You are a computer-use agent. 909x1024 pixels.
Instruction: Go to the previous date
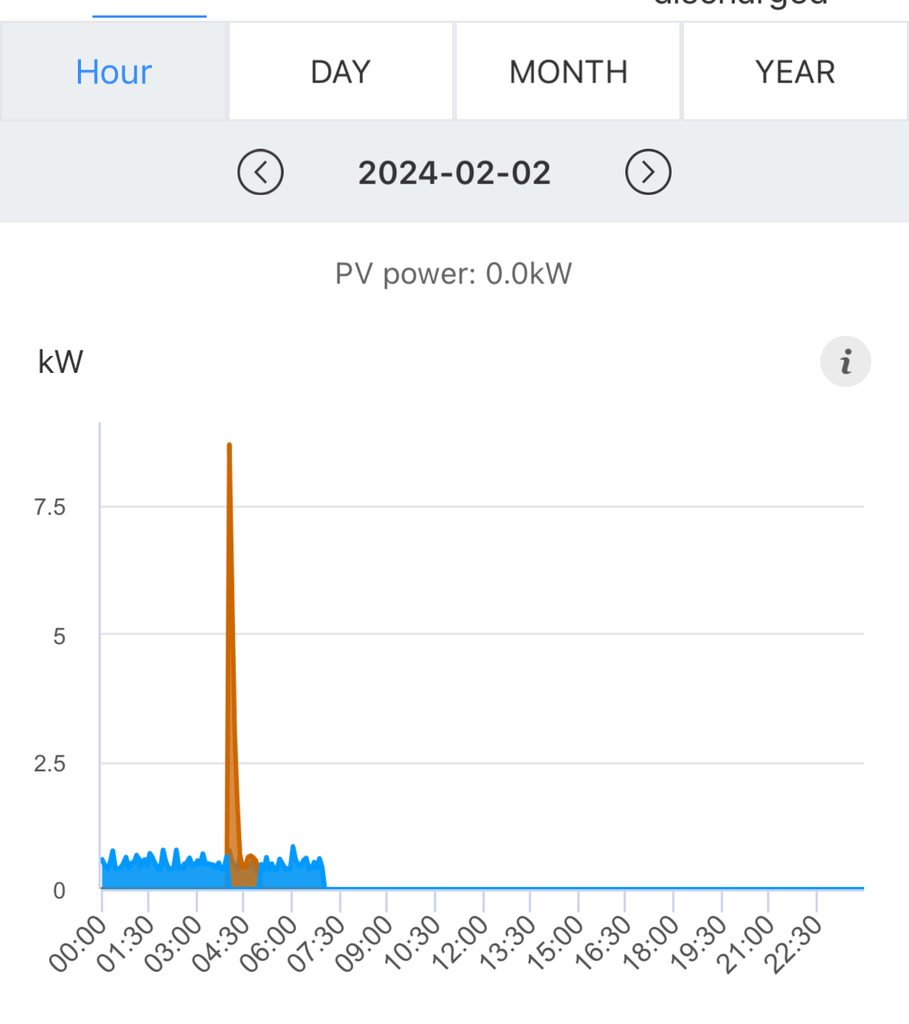coord(260,173)
